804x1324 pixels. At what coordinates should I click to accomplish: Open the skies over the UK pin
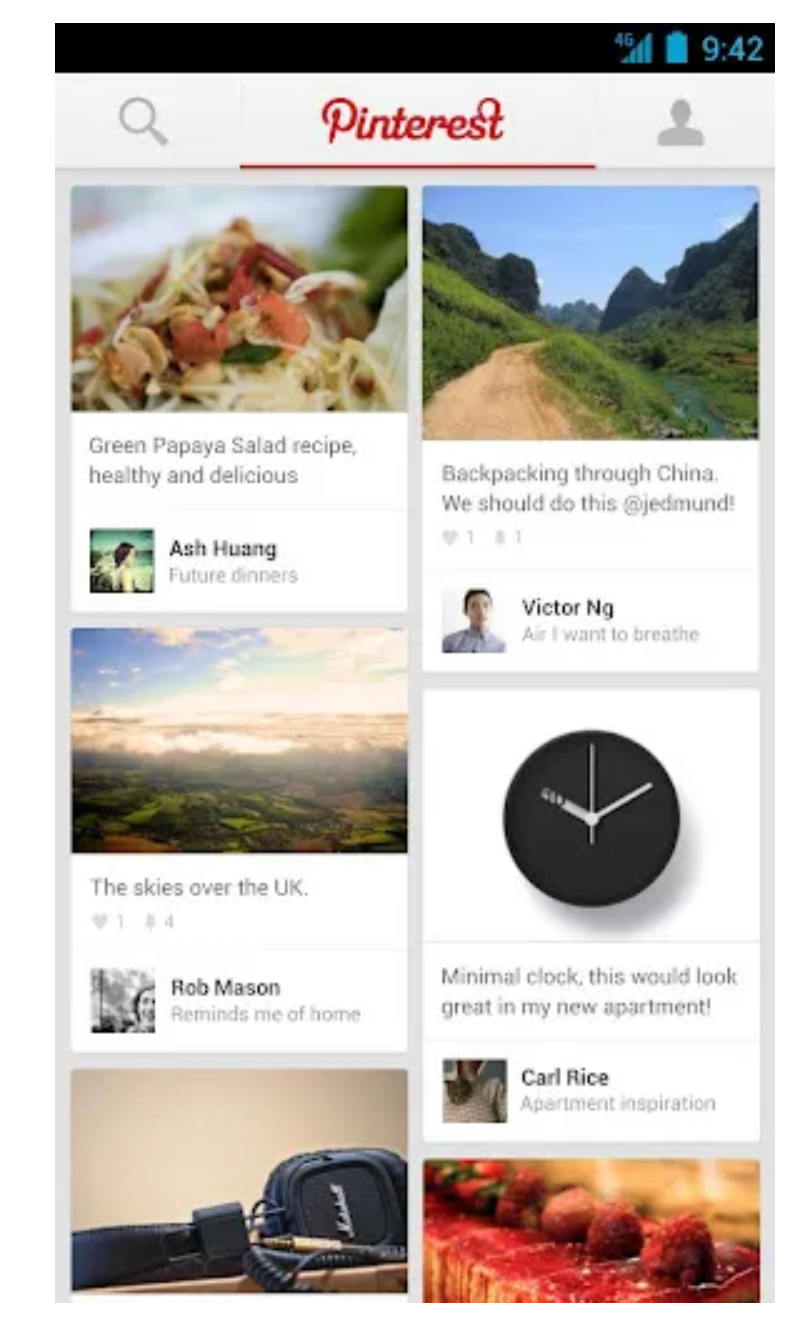point(239,740)
